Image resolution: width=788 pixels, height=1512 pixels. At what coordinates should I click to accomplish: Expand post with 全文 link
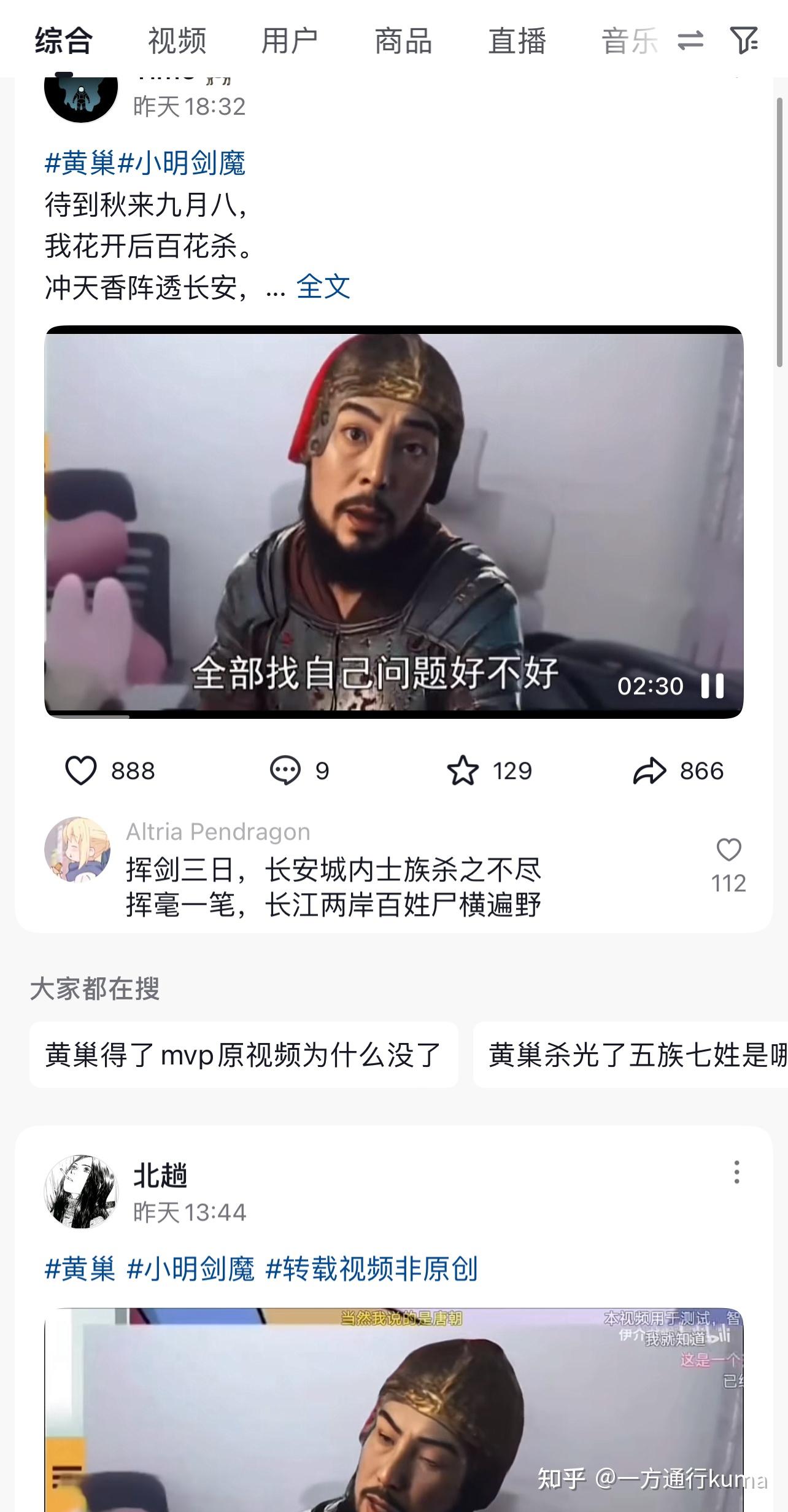pos(323,286)
